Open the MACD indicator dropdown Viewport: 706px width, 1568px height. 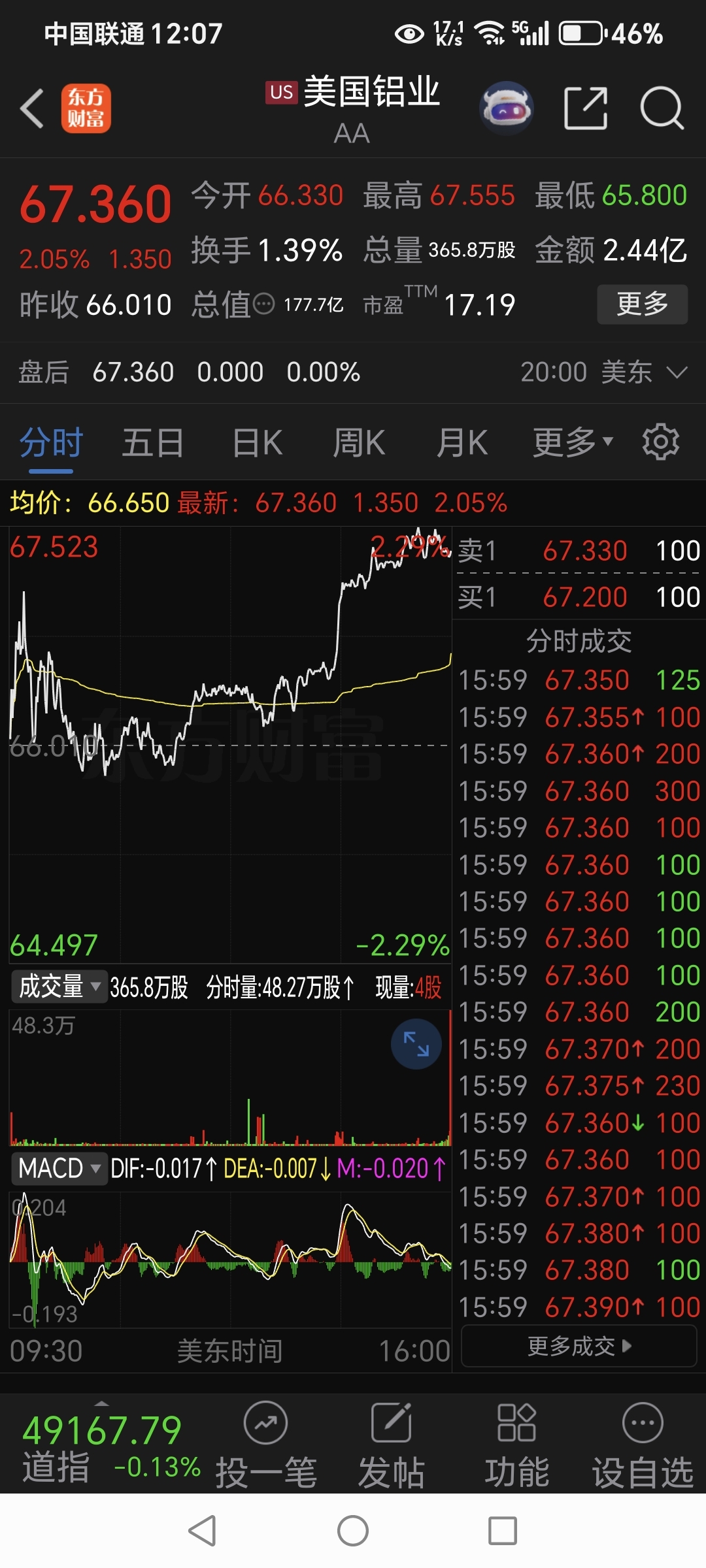click(58, 1168)
